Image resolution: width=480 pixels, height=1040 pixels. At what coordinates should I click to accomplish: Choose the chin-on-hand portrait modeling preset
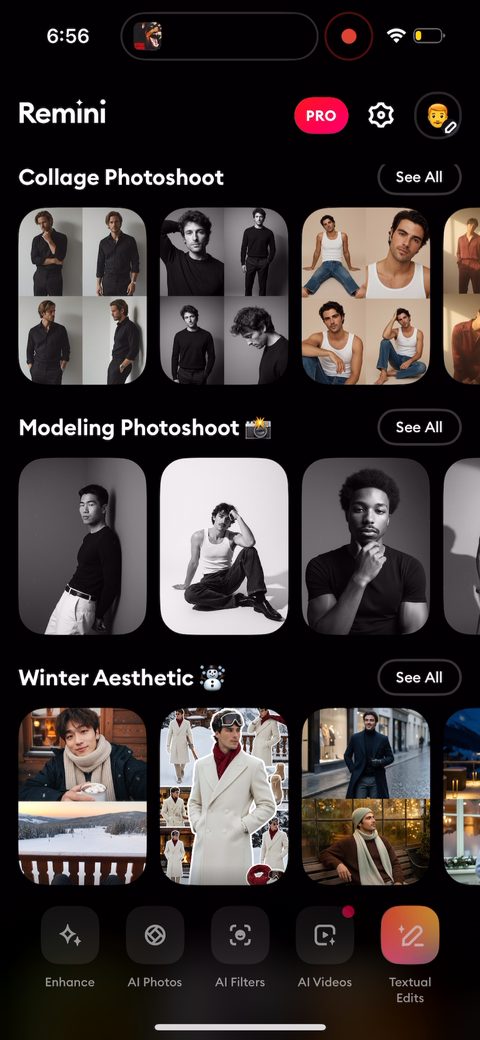pyautogui.click(x=366, y=546)
